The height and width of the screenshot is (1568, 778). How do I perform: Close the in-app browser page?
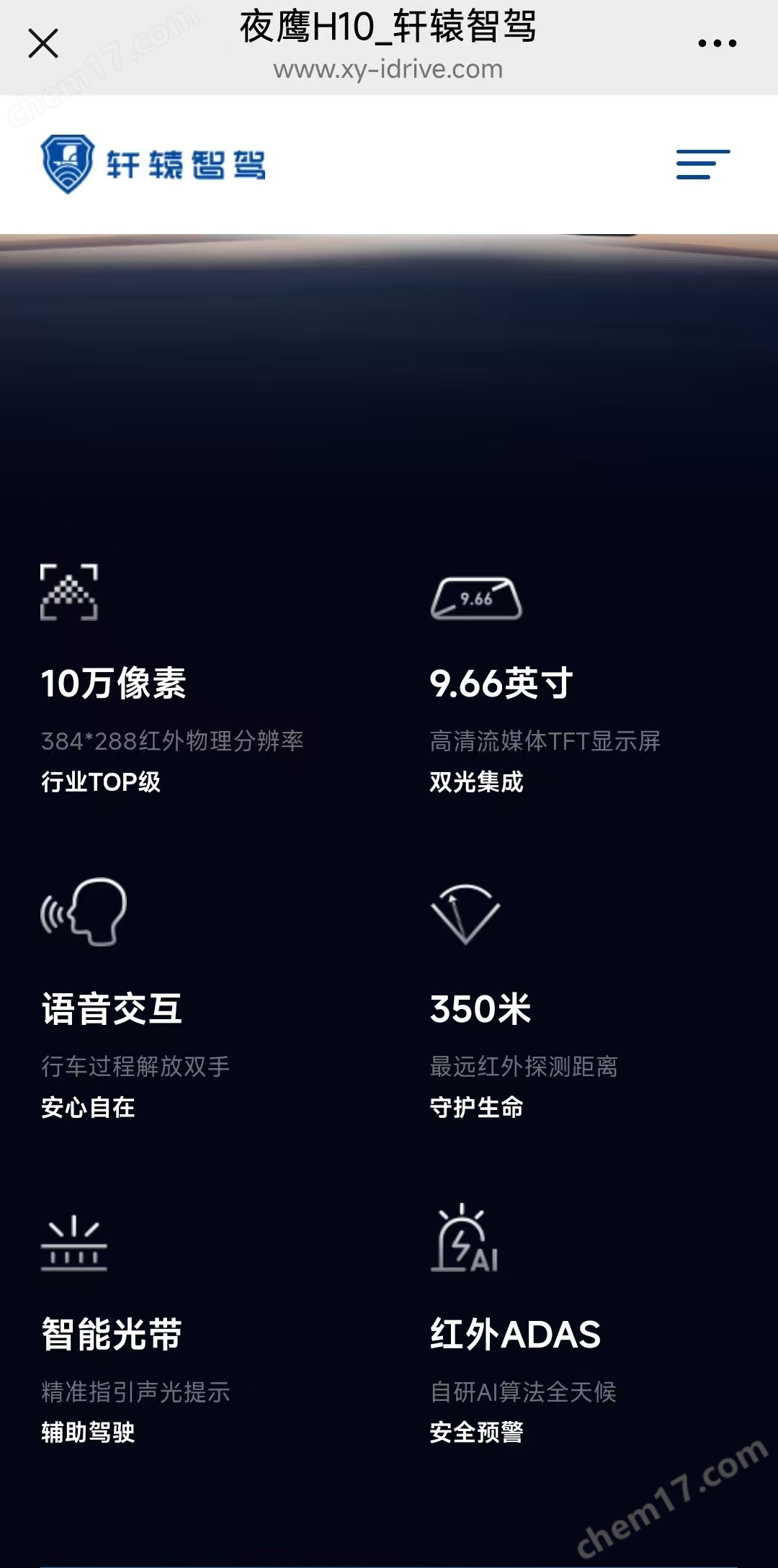(x=43, y=43)
